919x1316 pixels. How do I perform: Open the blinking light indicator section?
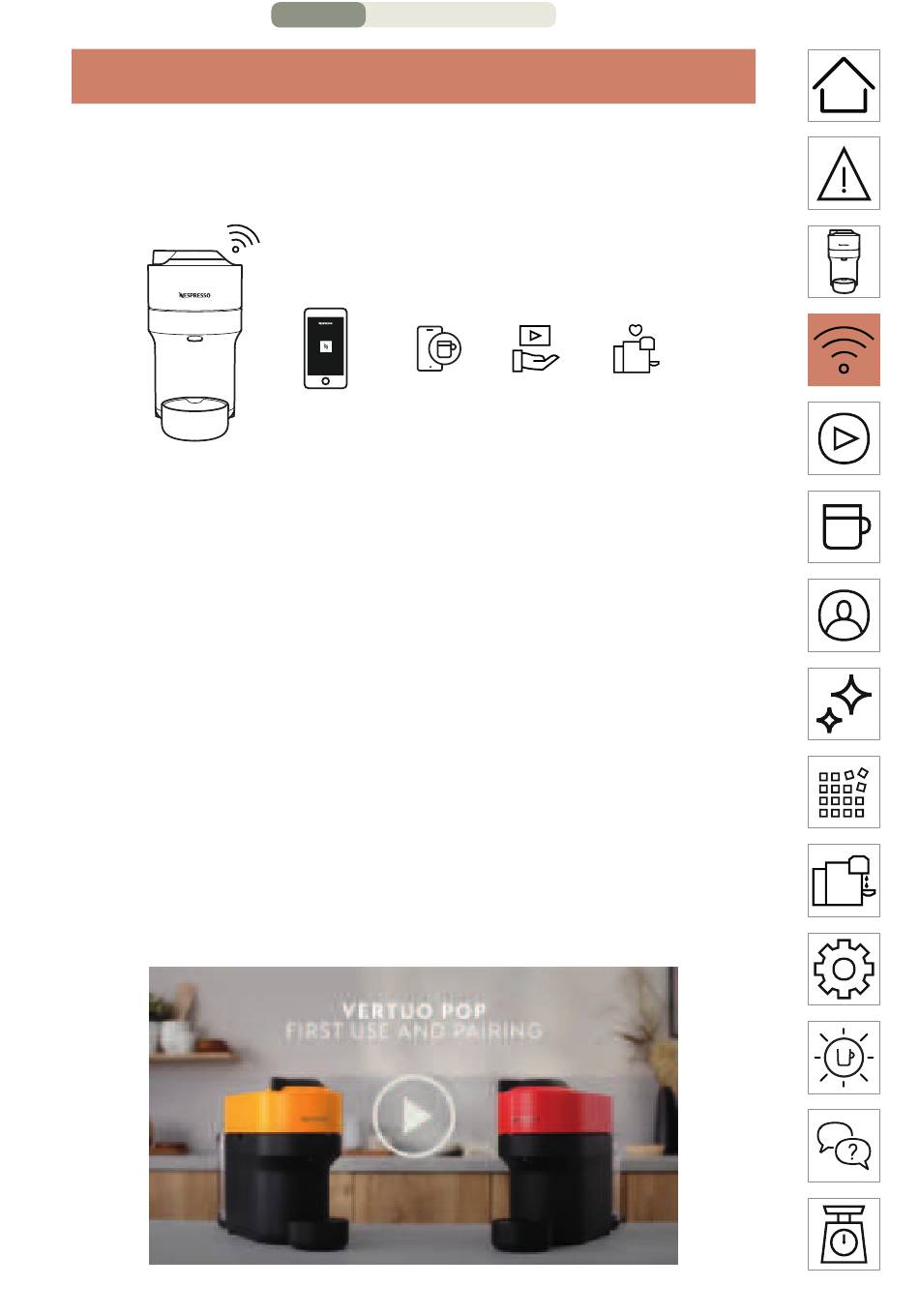click(x=844, y=1057)
